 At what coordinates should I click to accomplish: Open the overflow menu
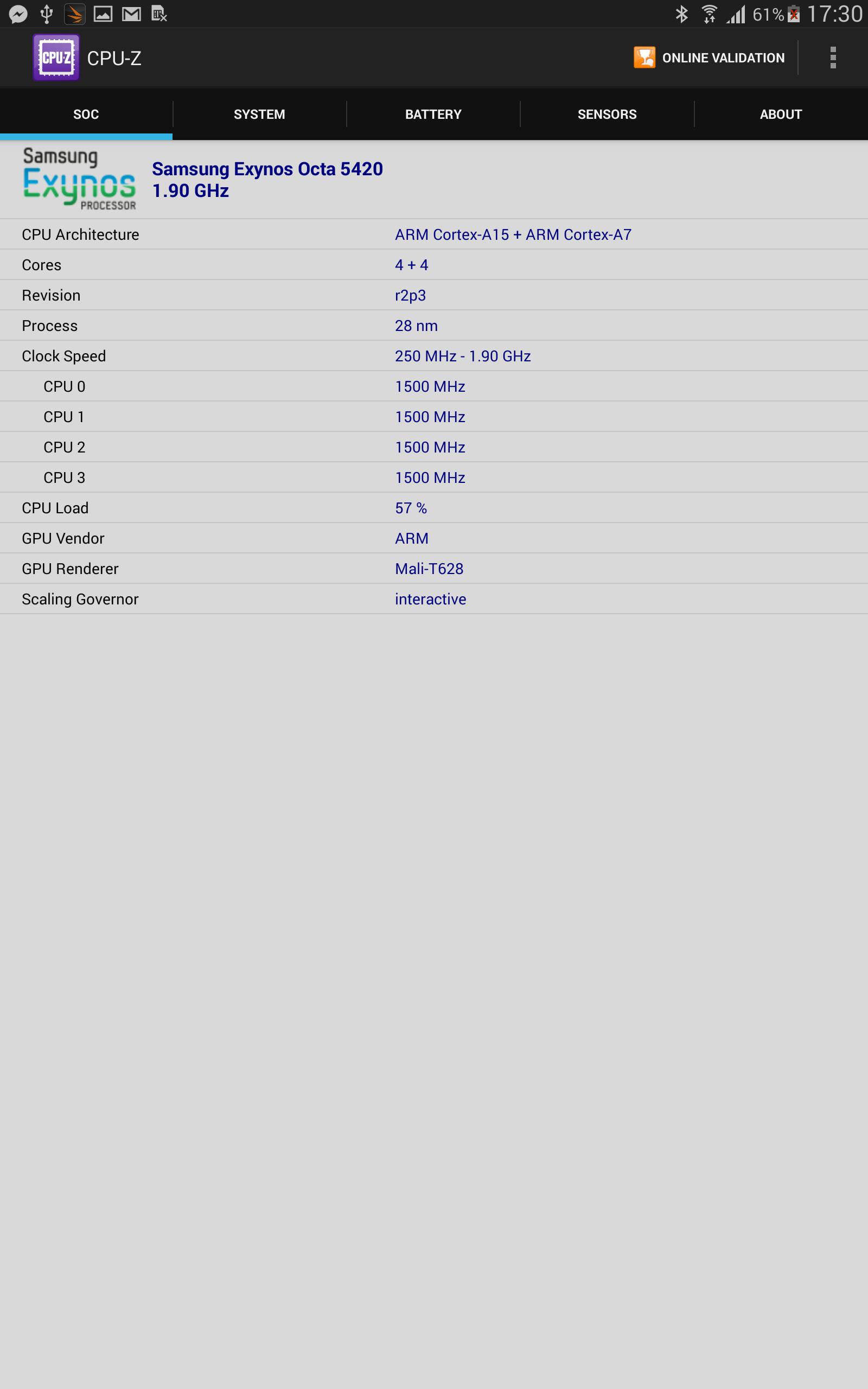coord(833,58)
